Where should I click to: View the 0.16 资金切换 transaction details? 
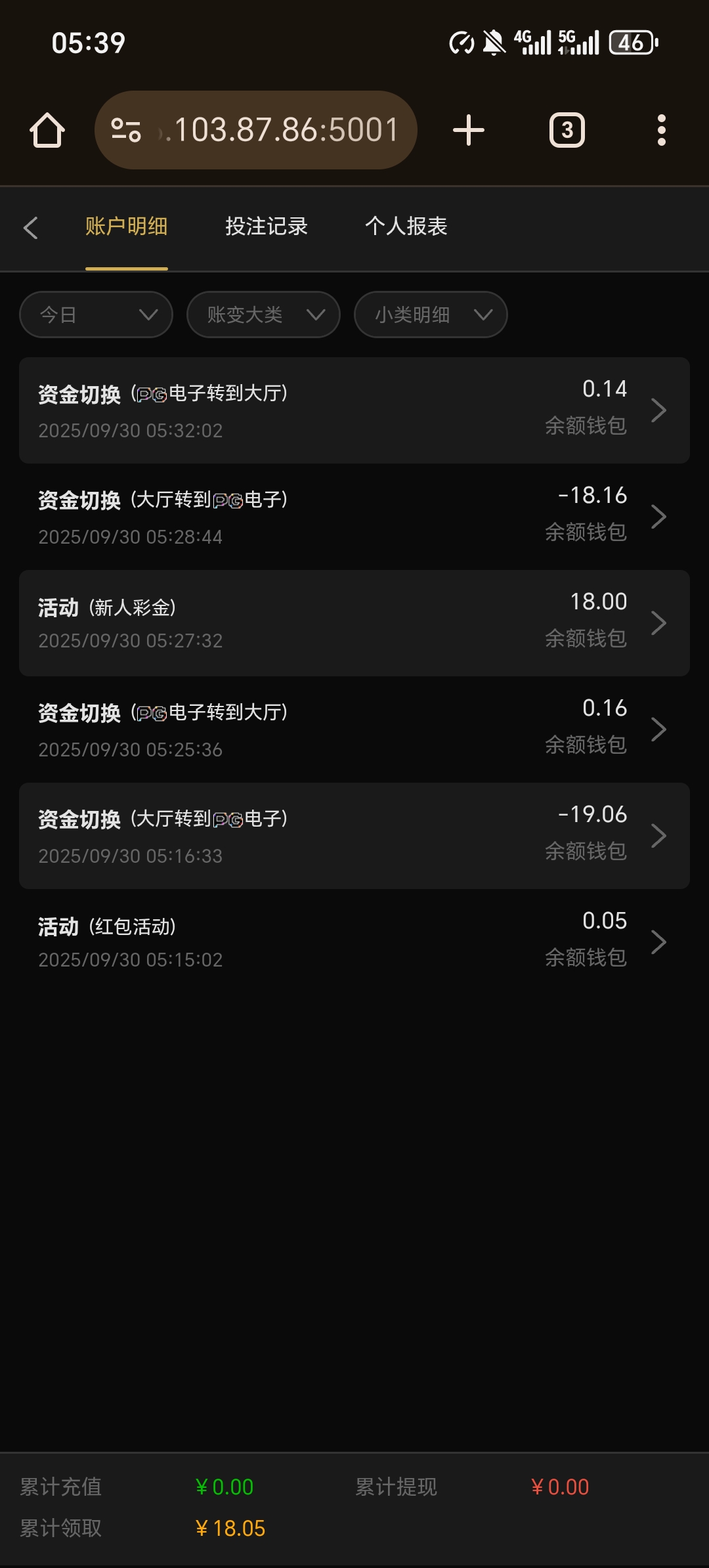(x=354, y=730)
